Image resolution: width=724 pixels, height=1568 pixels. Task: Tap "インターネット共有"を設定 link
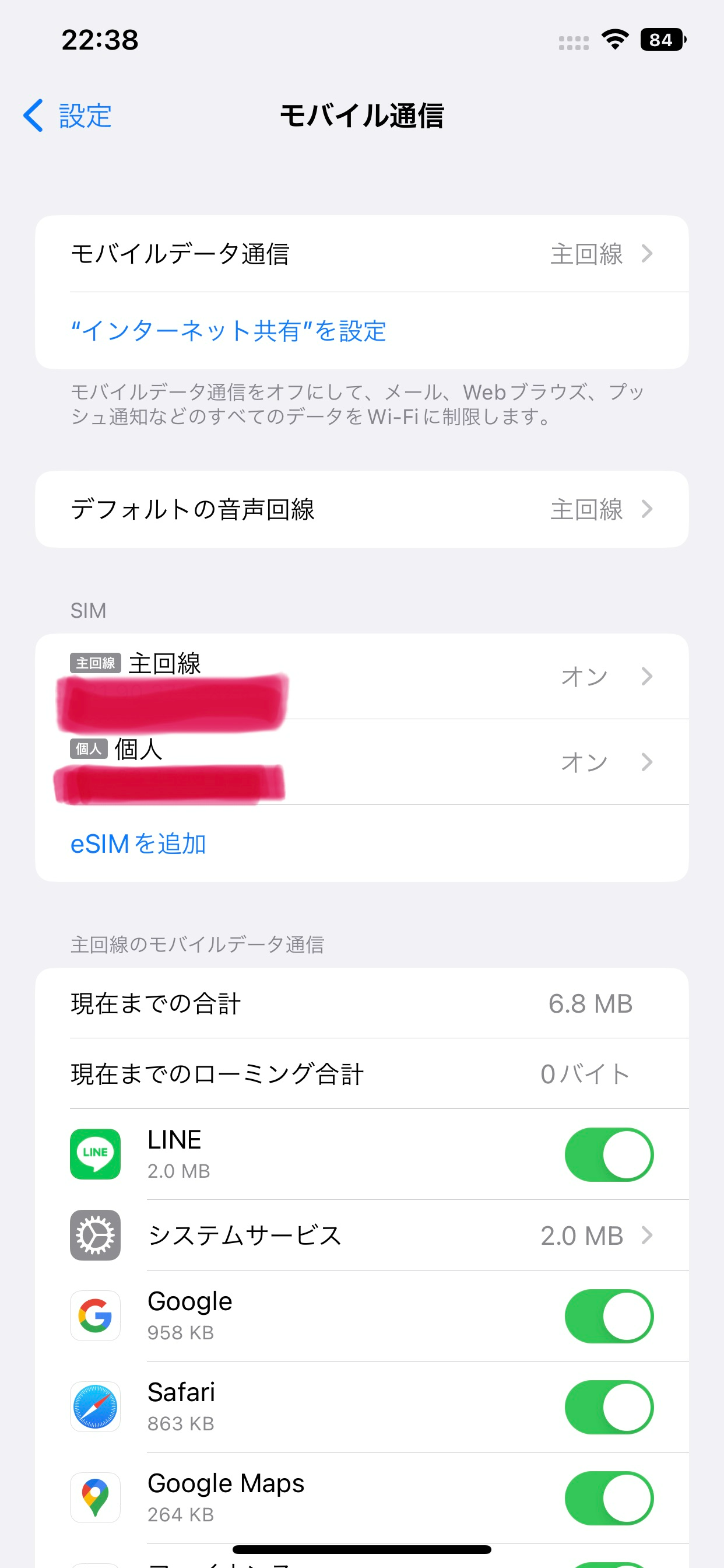point(229,331)
